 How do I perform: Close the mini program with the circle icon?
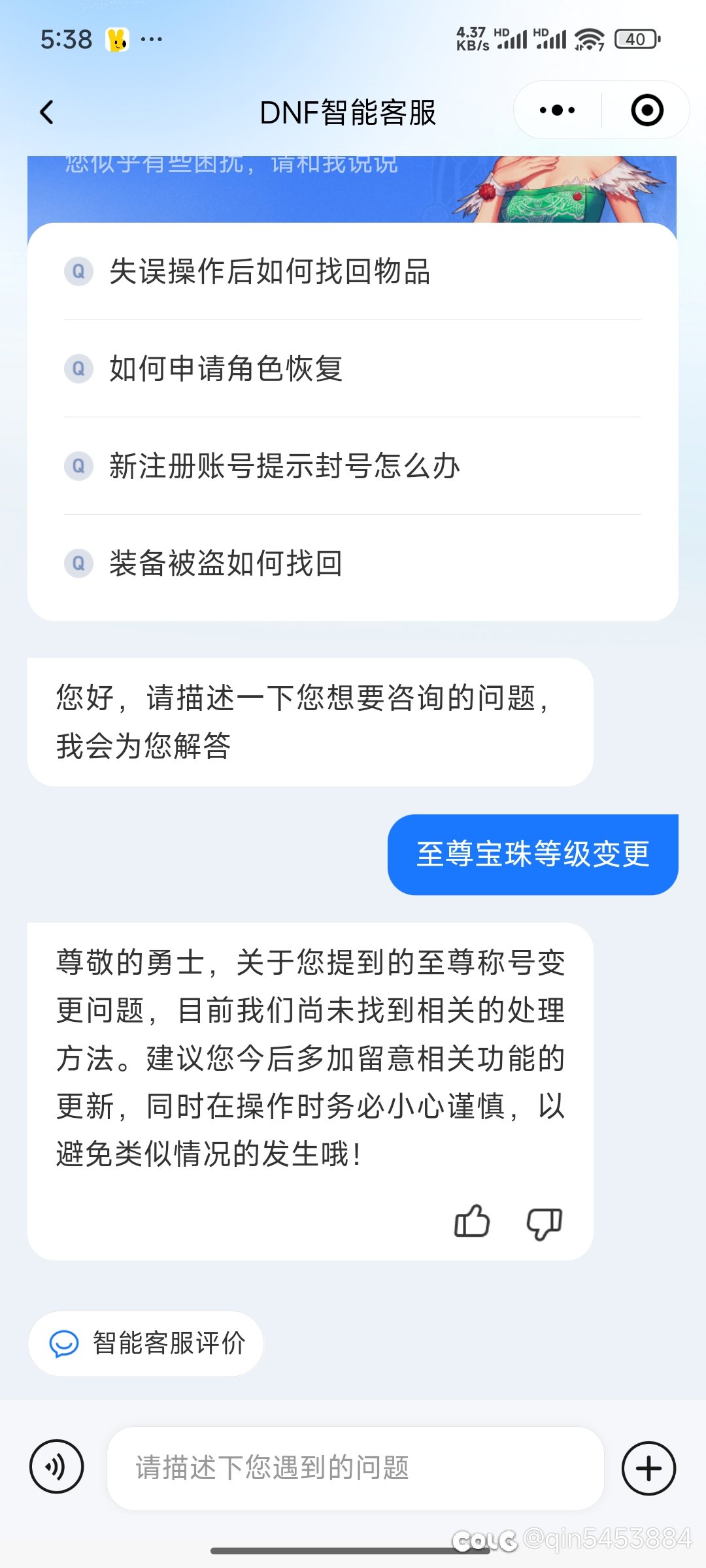[x=647, y=110]
